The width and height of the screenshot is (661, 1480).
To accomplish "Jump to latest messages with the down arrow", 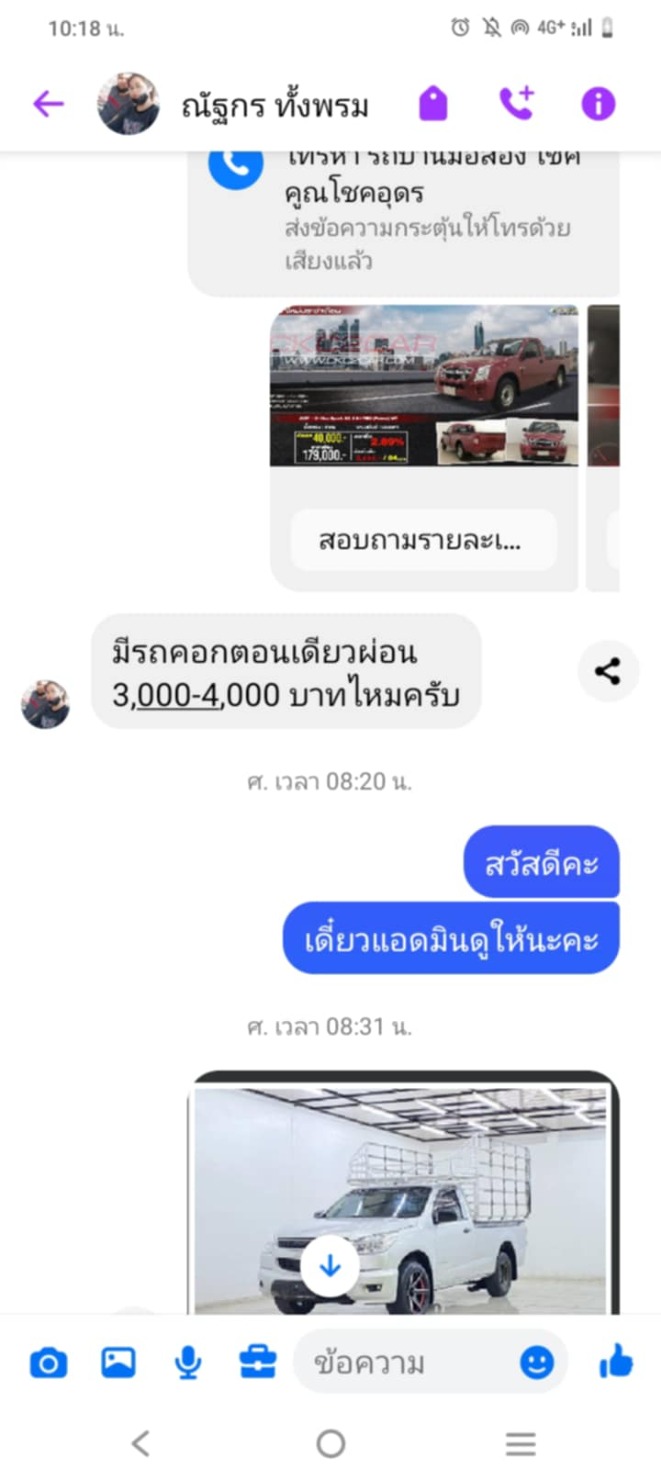I will [x=330, y=1265].
